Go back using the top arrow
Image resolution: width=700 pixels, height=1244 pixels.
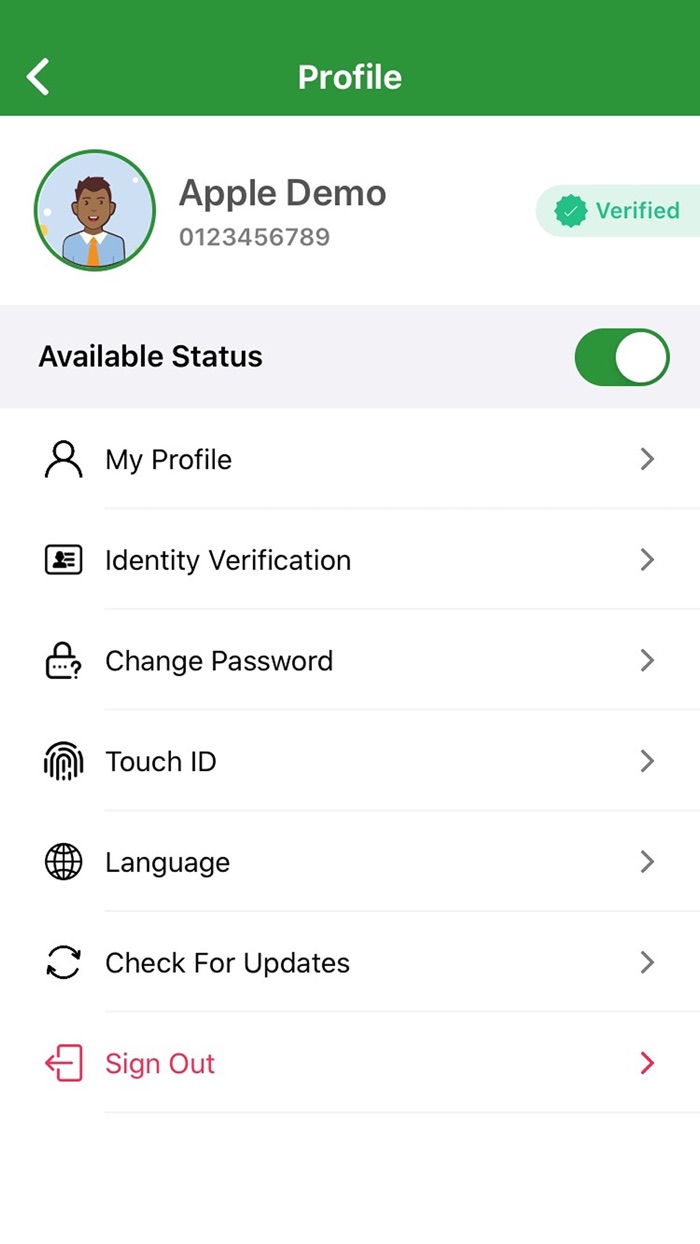38,77
